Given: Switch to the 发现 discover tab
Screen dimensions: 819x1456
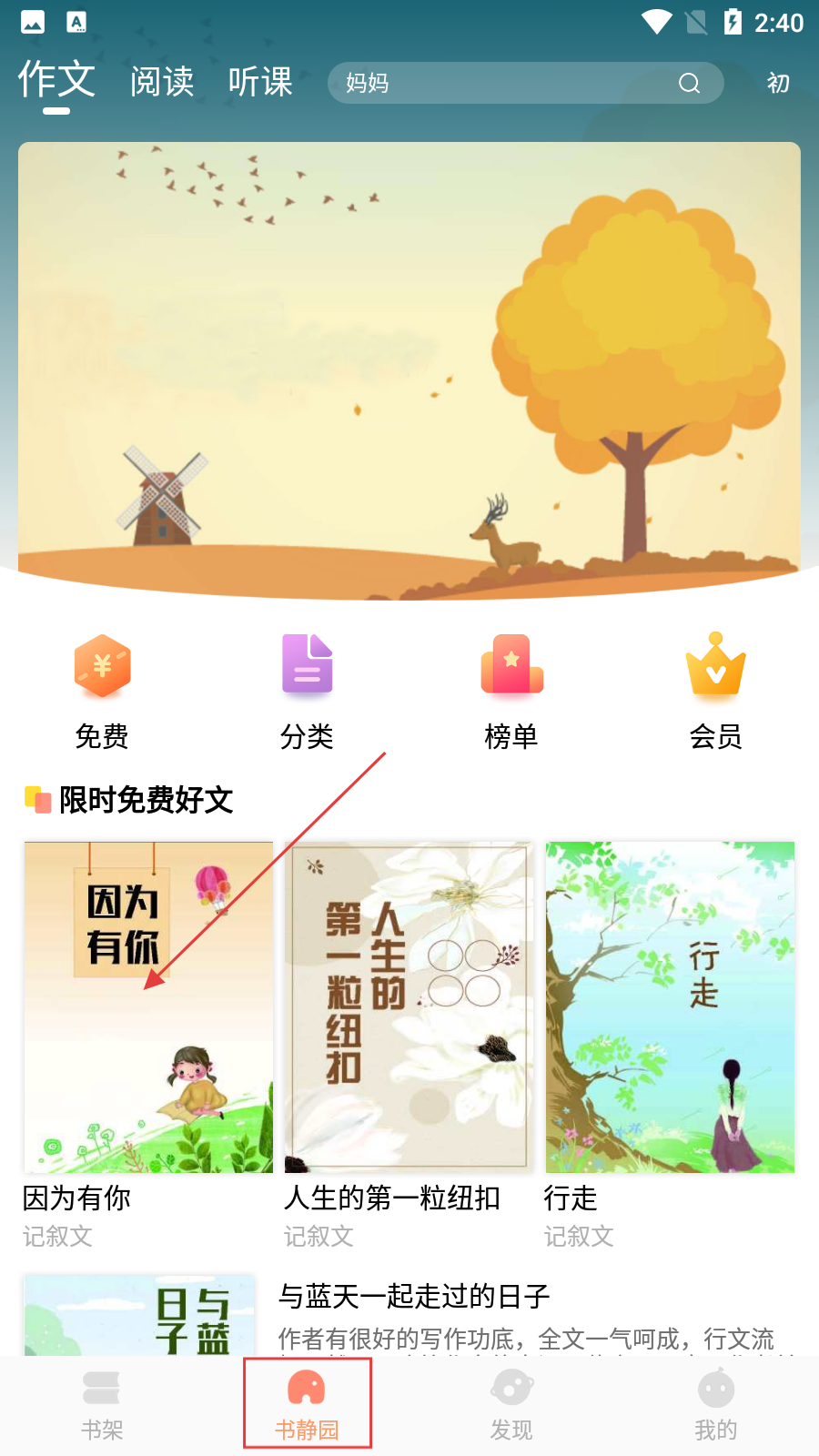Looking at the screenshot, I should [511, 1405].
